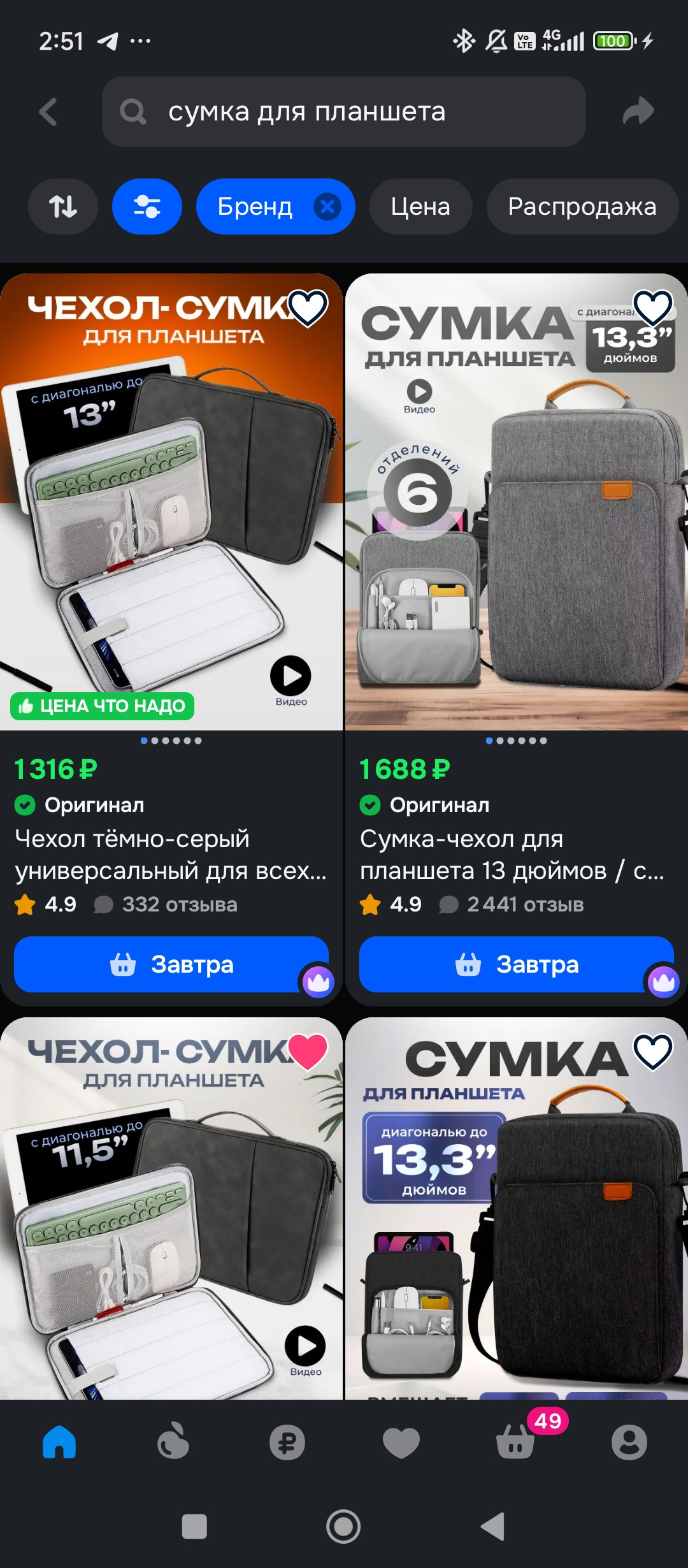This screenshot has width=688, height=1568.
Task: Open the all filters button
Action: (x=147, y=207)
